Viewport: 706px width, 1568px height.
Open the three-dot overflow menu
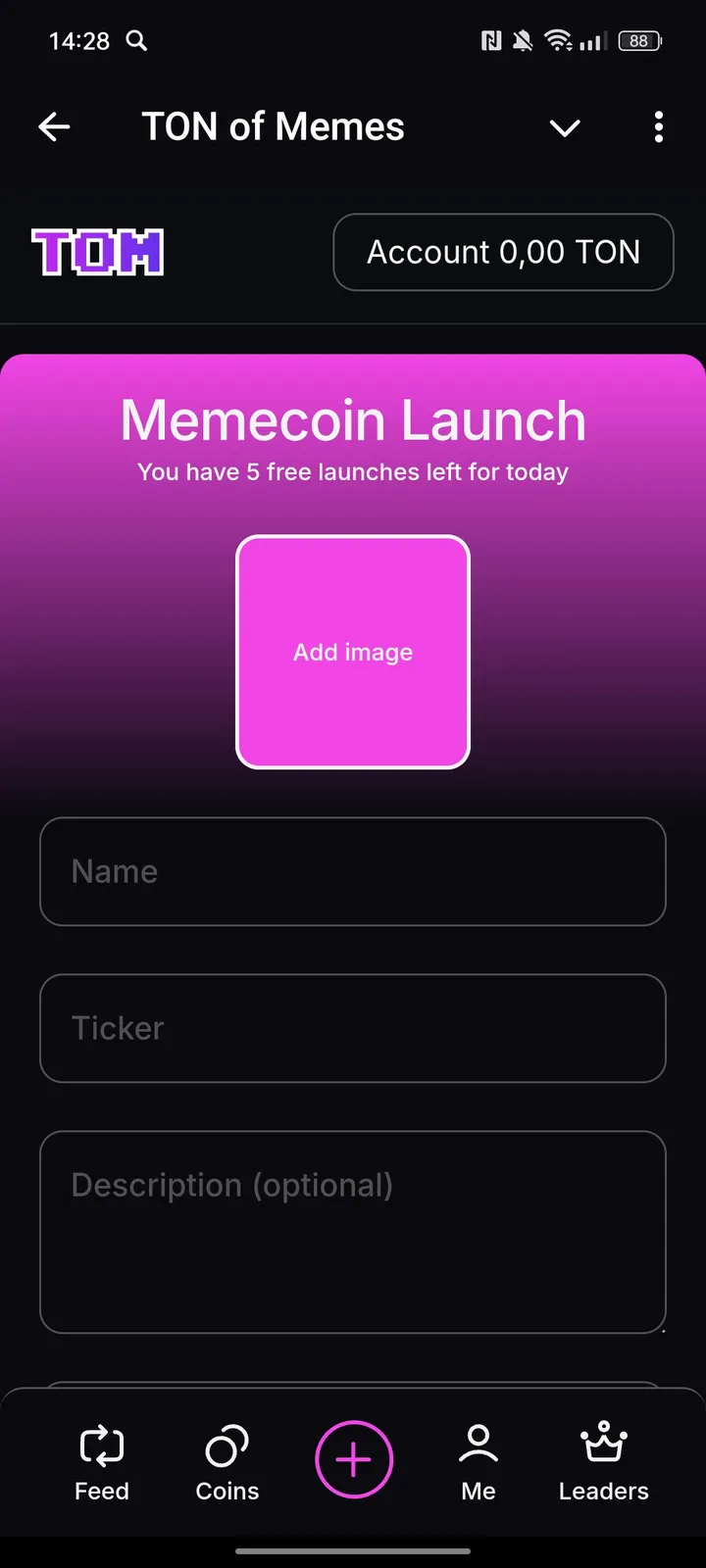tap(658, 127)
